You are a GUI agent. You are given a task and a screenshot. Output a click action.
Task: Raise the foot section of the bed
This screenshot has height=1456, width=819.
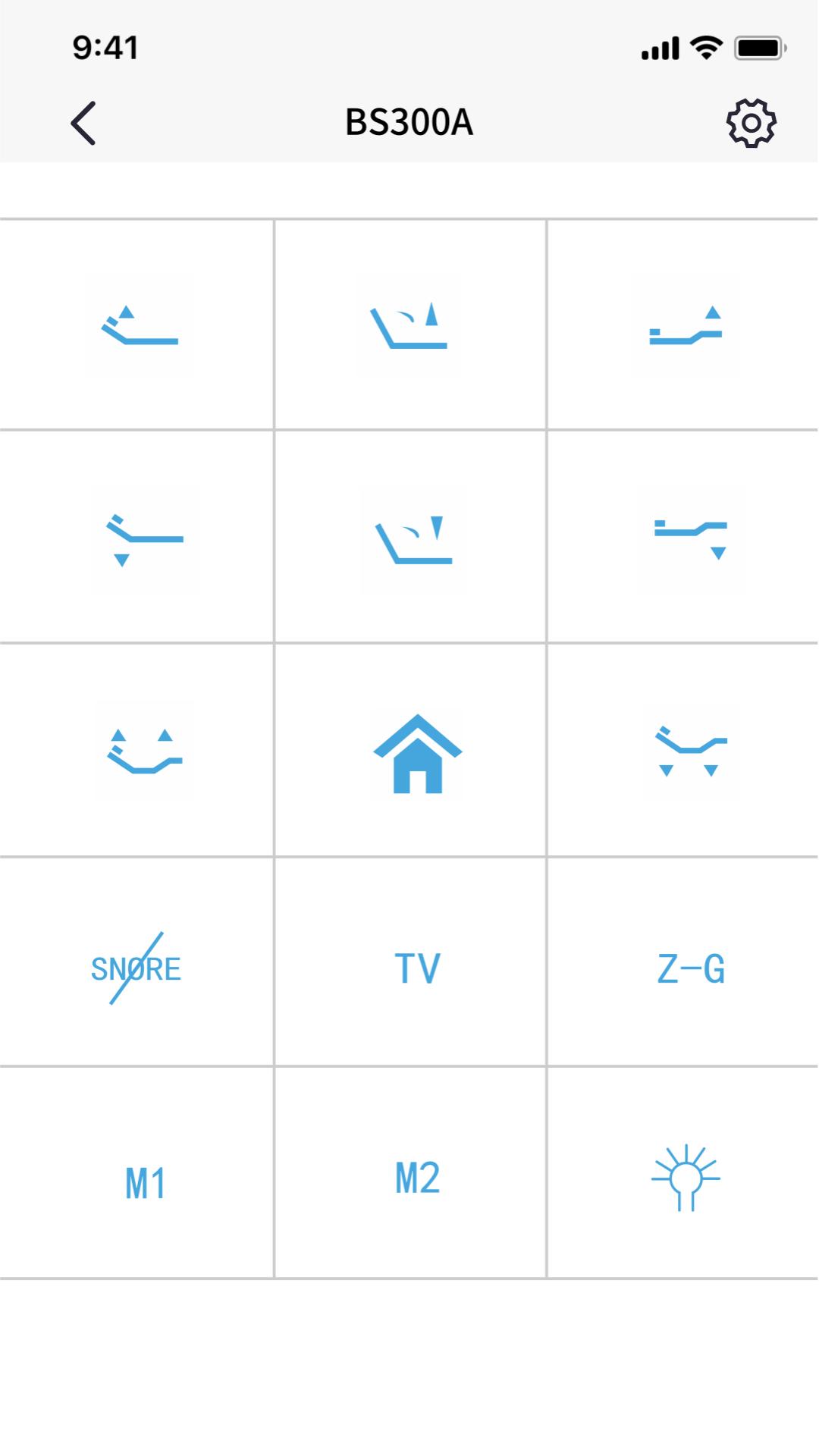pyautogui.click(x=685, y=326)
